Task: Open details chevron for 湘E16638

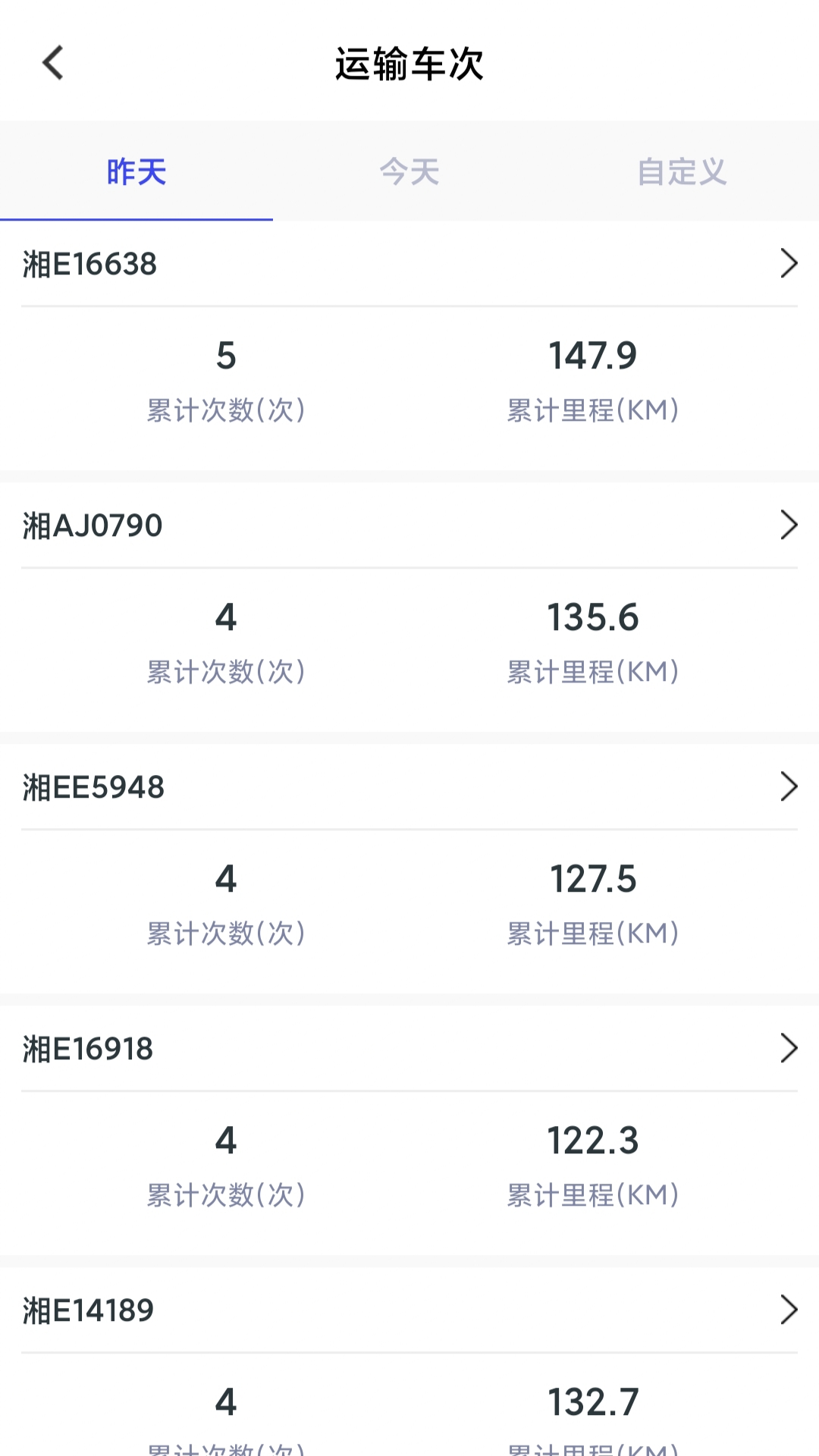Action: [789, 263]
